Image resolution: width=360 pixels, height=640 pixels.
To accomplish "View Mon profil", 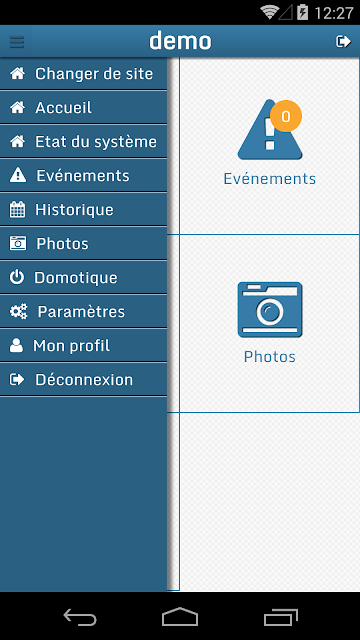I will point(83,346).
